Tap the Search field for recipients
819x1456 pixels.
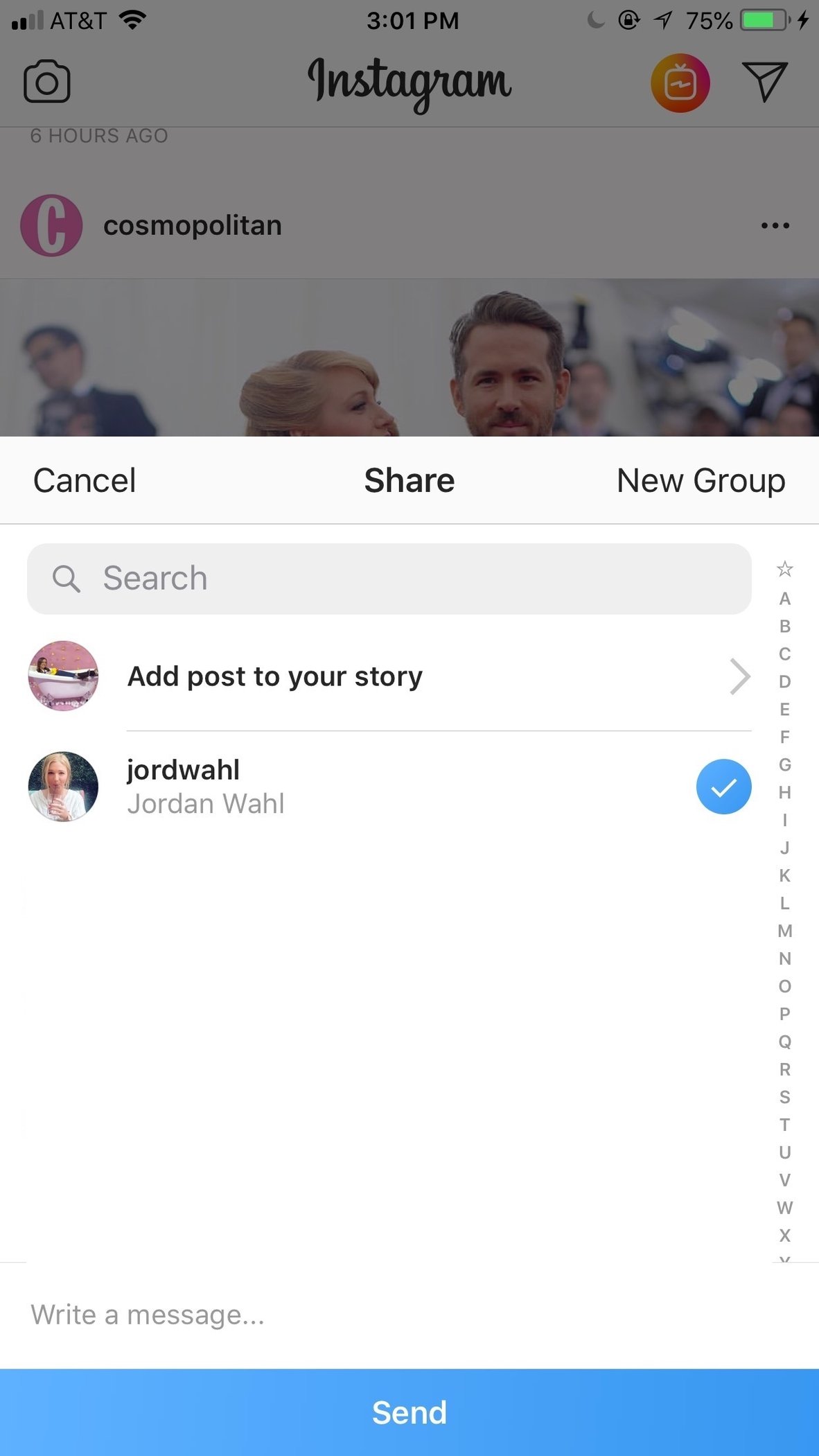[389, 579]
